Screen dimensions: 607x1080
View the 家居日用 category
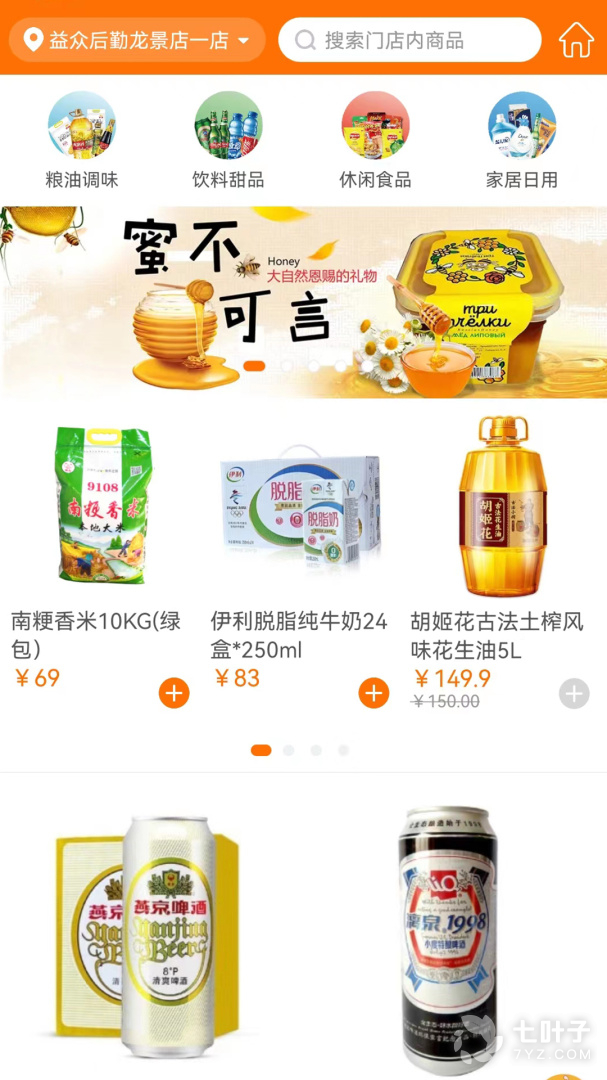(x=521, y=140)
